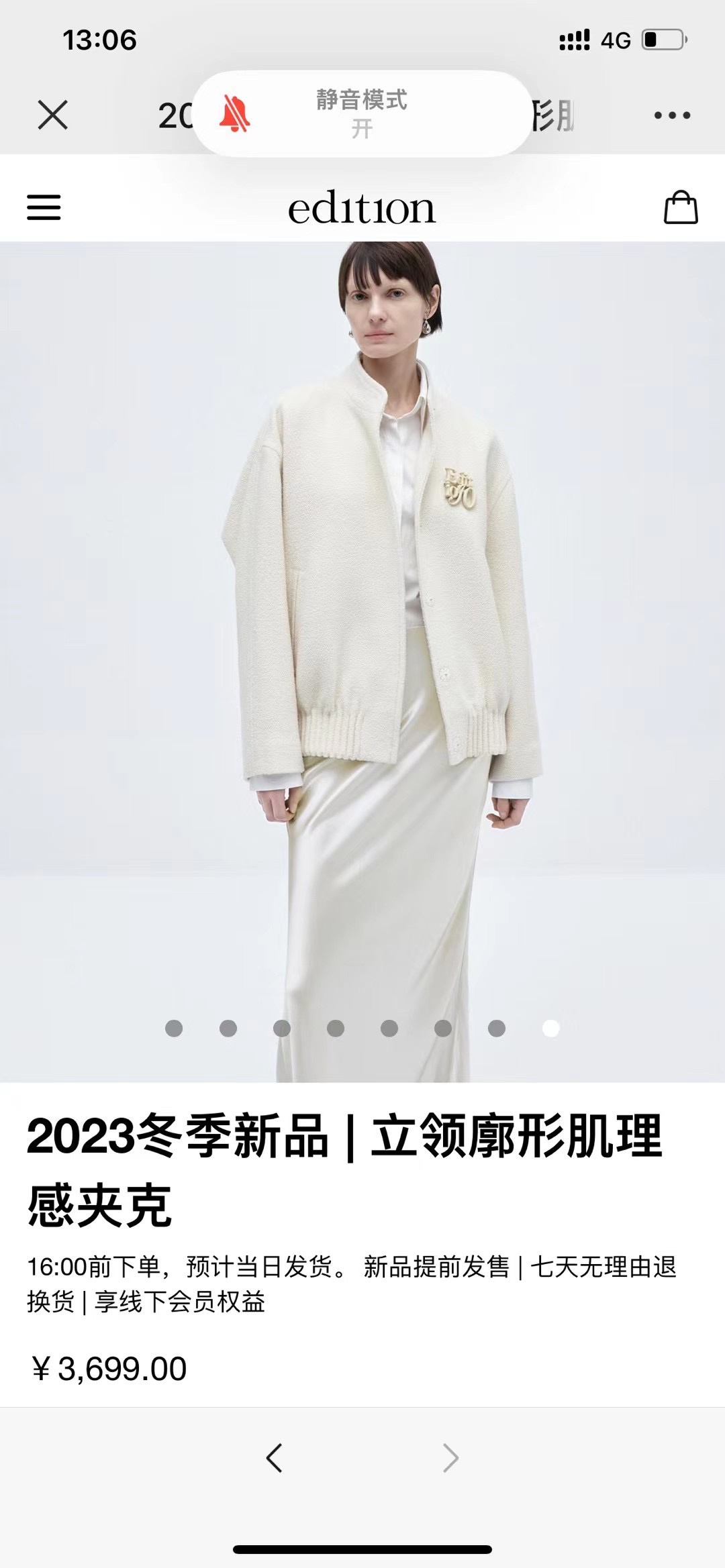Go back to the previous web page

(x=274, y=1457)
